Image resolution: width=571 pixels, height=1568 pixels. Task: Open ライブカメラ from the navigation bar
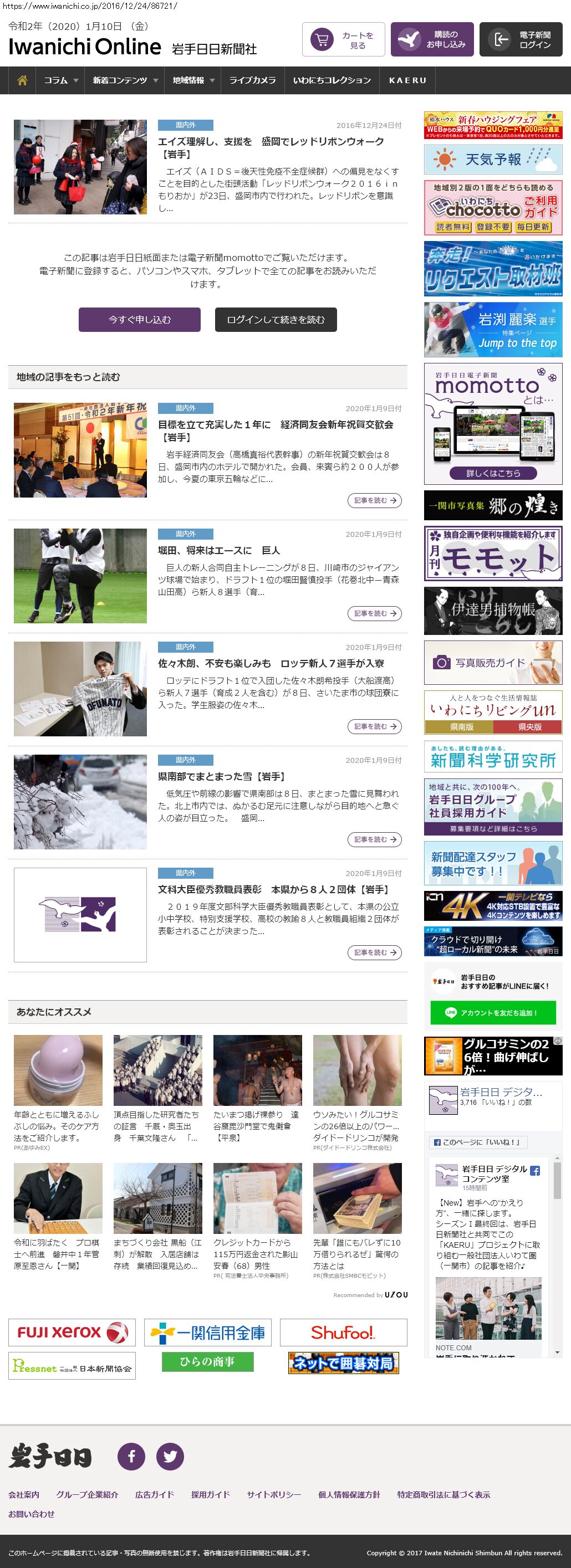point(252,80)
